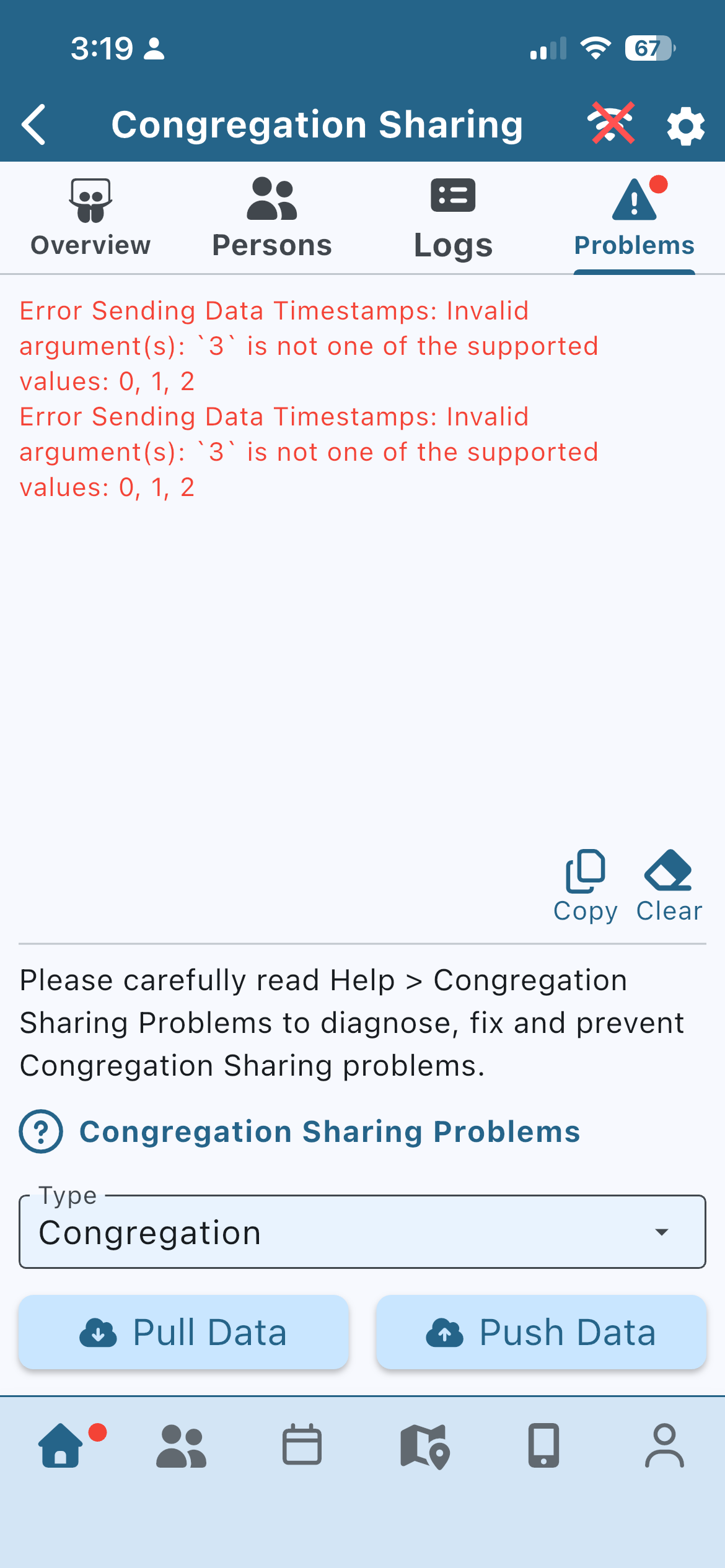Go back from Congregation Sharing
The height and width of the screenshot is (1568, 725).
pyautogui.click(x=34, y=124)
